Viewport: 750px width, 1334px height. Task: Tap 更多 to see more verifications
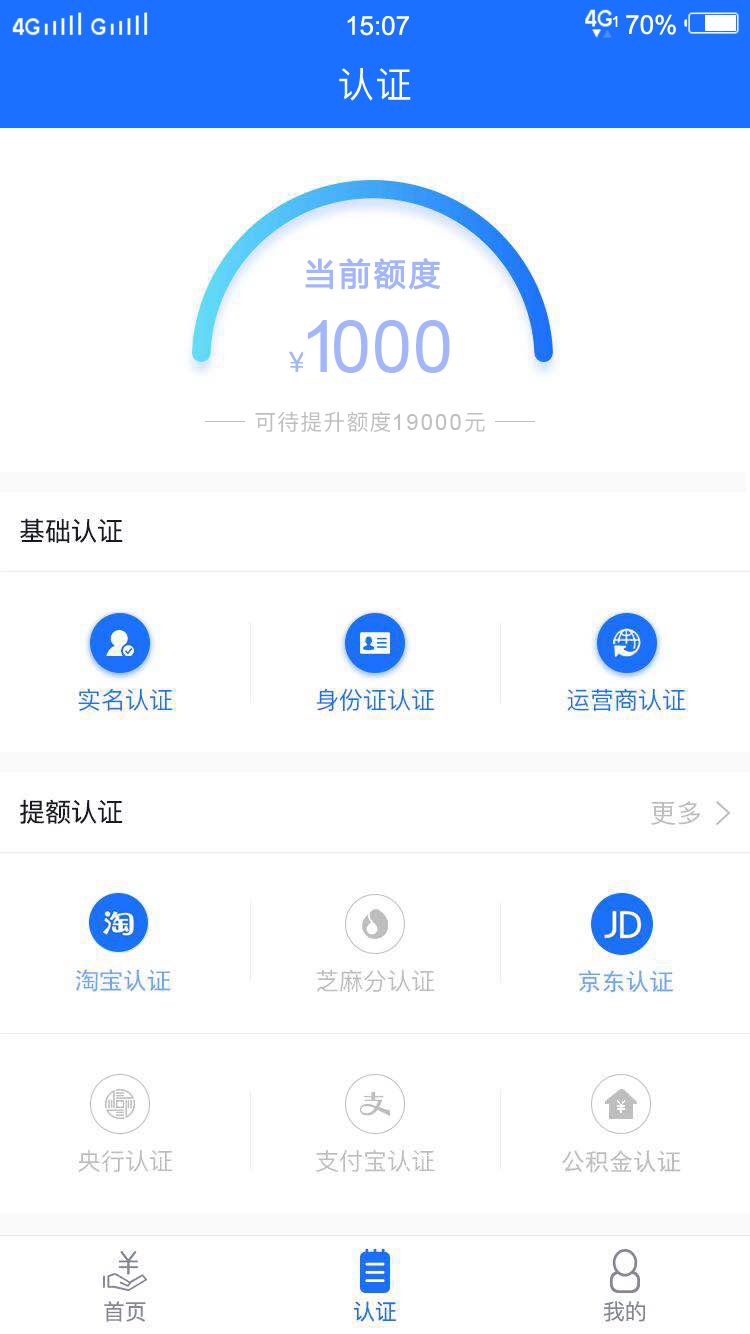tap(691, 813)
